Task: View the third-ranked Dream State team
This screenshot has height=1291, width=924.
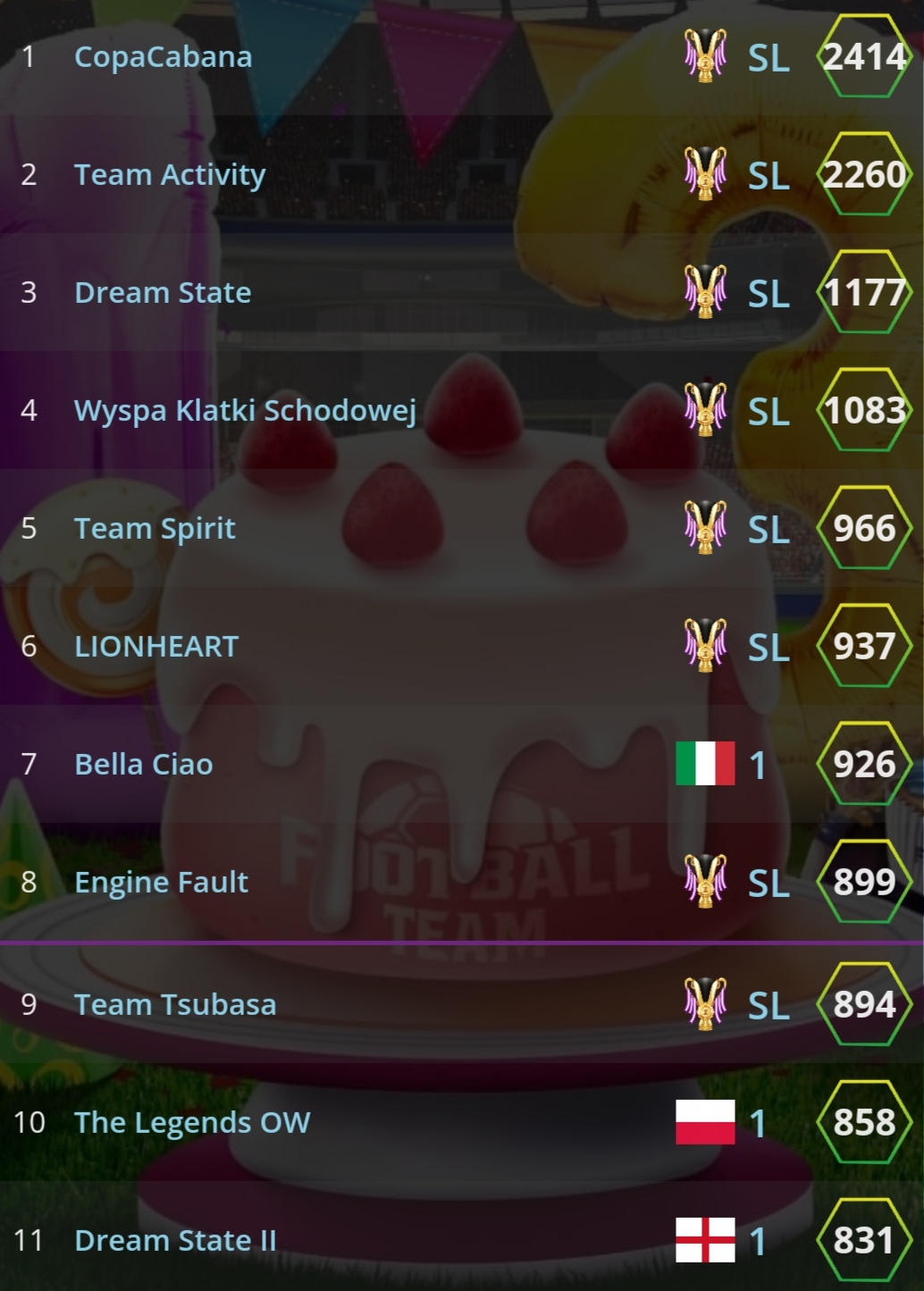Action: pos(163,293)
